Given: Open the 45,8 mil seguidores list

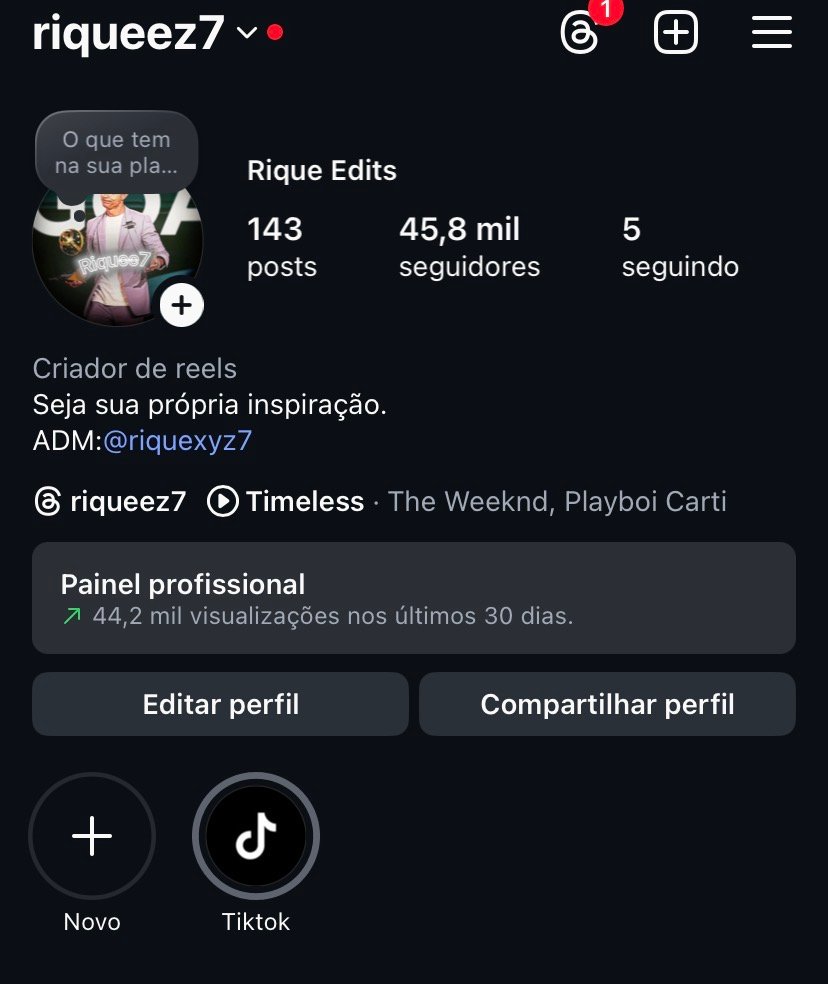Looking at the screenshot, I should (x=469, y=247).
